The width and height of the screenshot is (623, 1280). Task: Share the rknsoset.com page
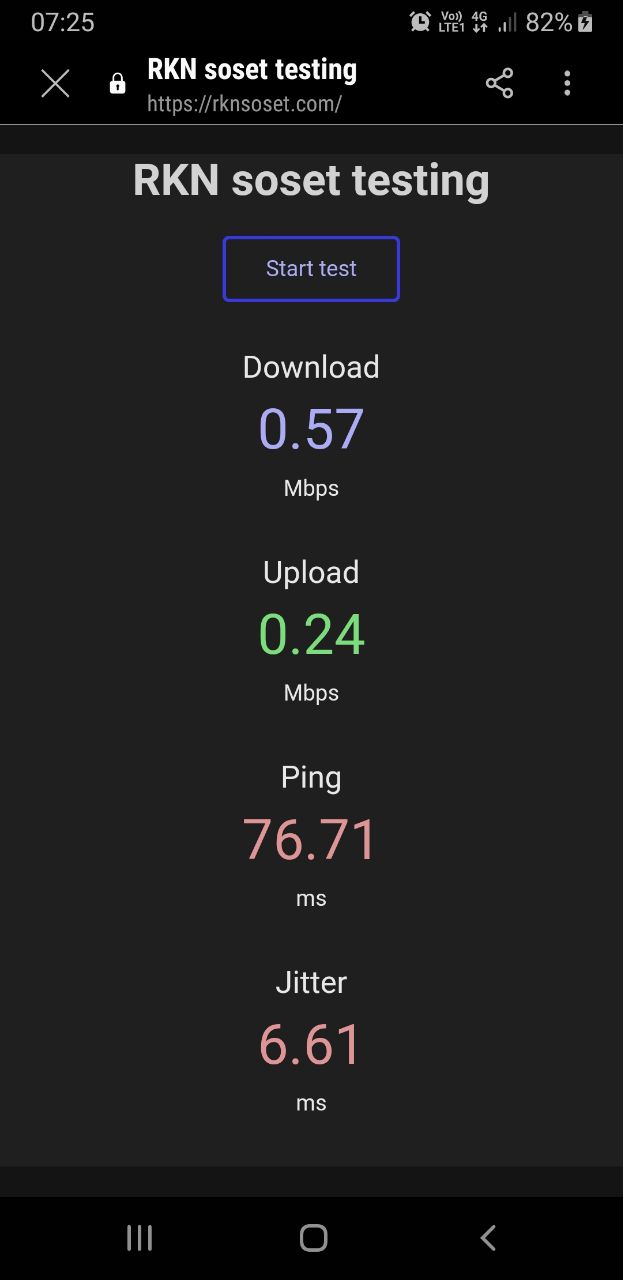(499, 83)
